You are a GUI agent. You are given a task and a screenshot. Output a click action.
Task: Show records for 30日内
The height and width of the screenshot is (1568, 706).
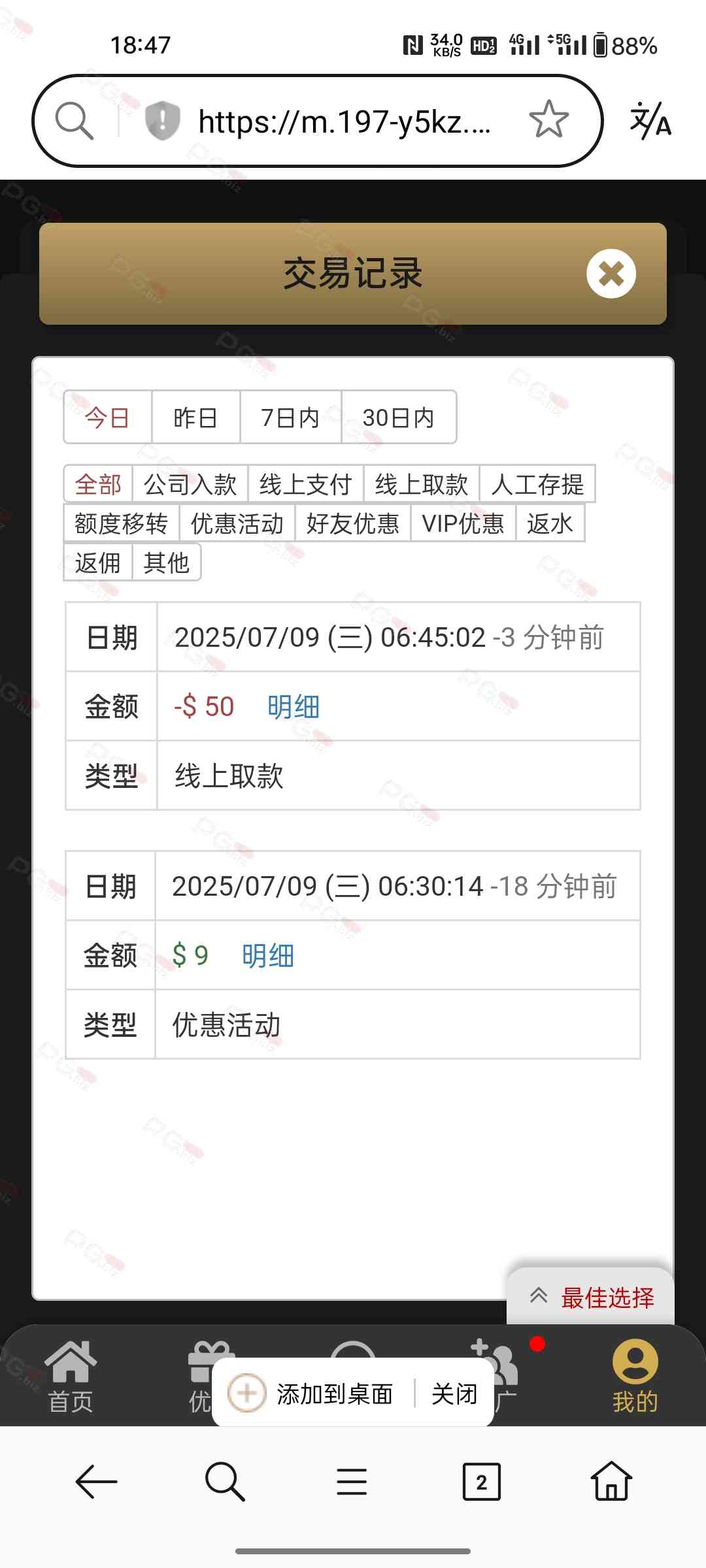[x=398, y=417]
